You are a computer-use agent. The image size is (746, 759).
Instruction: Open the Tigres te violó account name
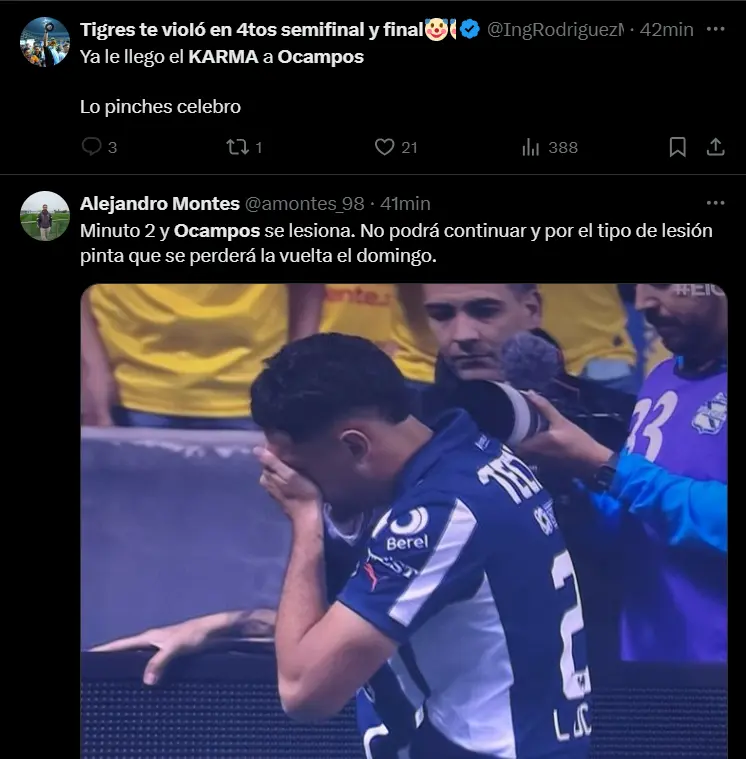[x=251, y=30]
